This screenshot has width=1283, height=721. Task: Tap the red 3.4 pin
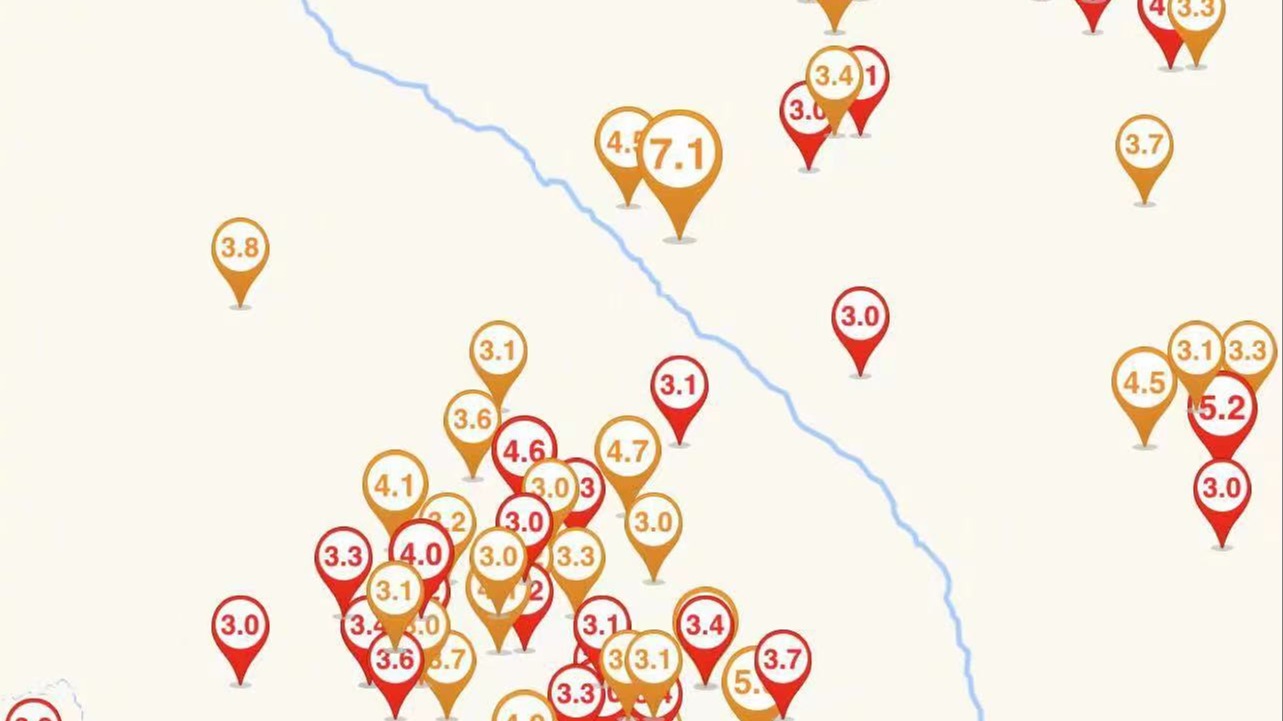pos(705,628)
